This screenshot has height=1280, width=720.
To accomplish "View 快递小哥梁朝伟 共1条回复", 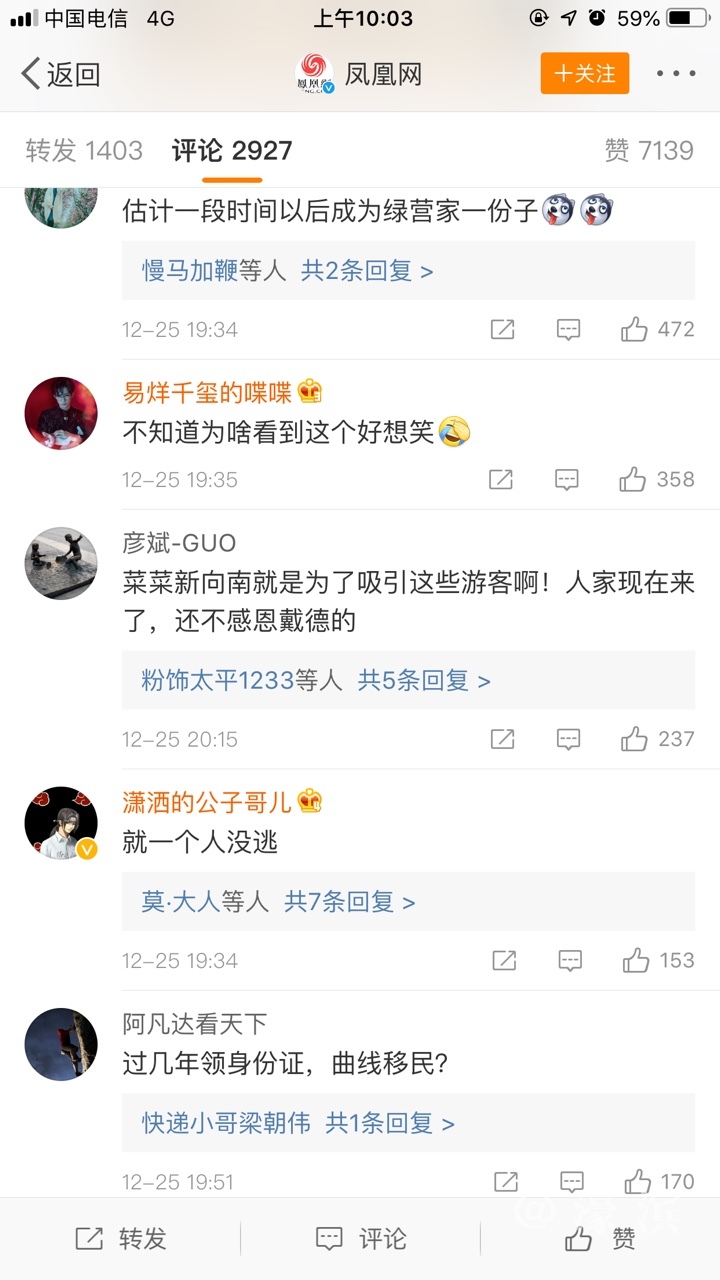I will click(298, 1123).
